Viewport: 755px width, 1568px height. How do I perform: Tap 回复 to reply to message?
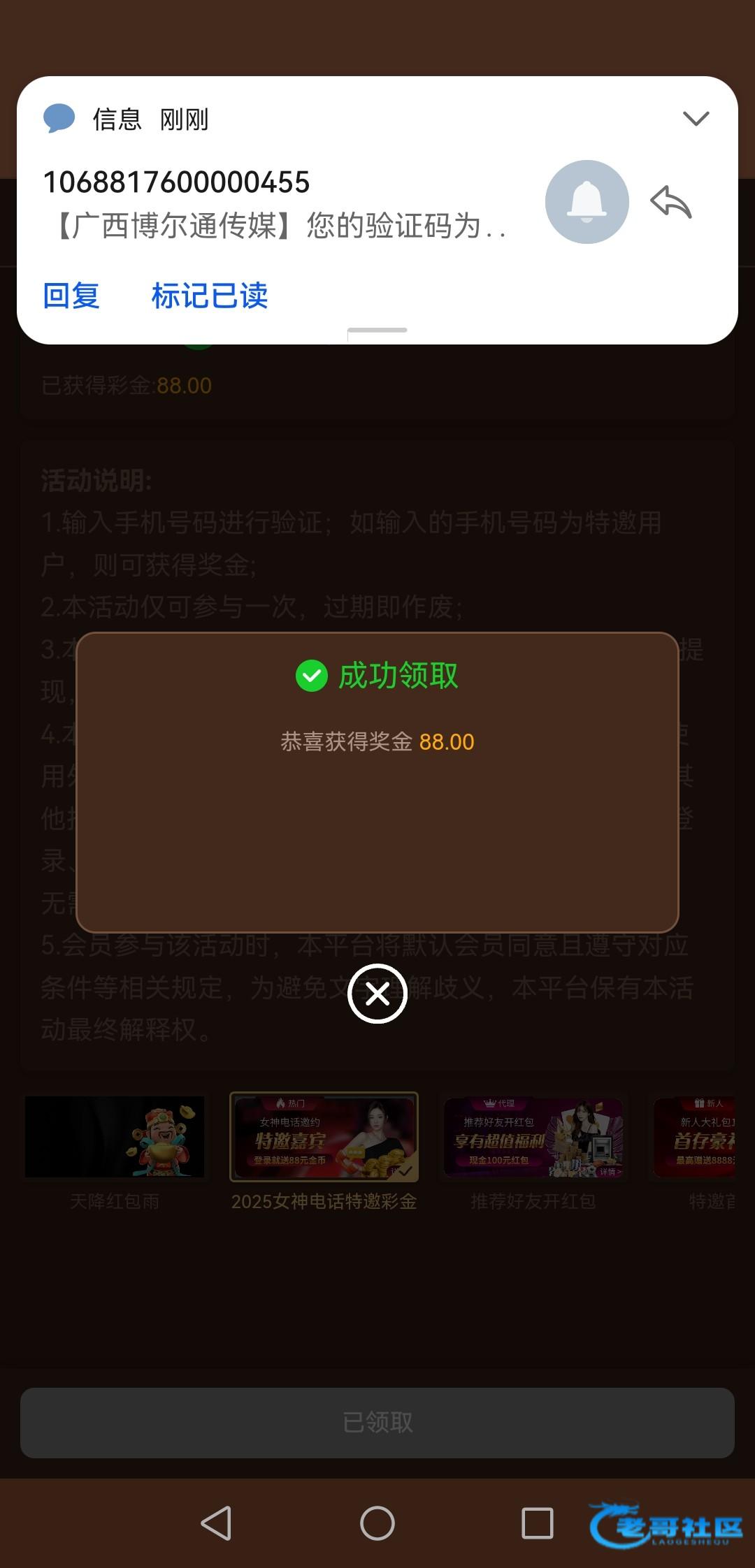(x=71, y=296)
